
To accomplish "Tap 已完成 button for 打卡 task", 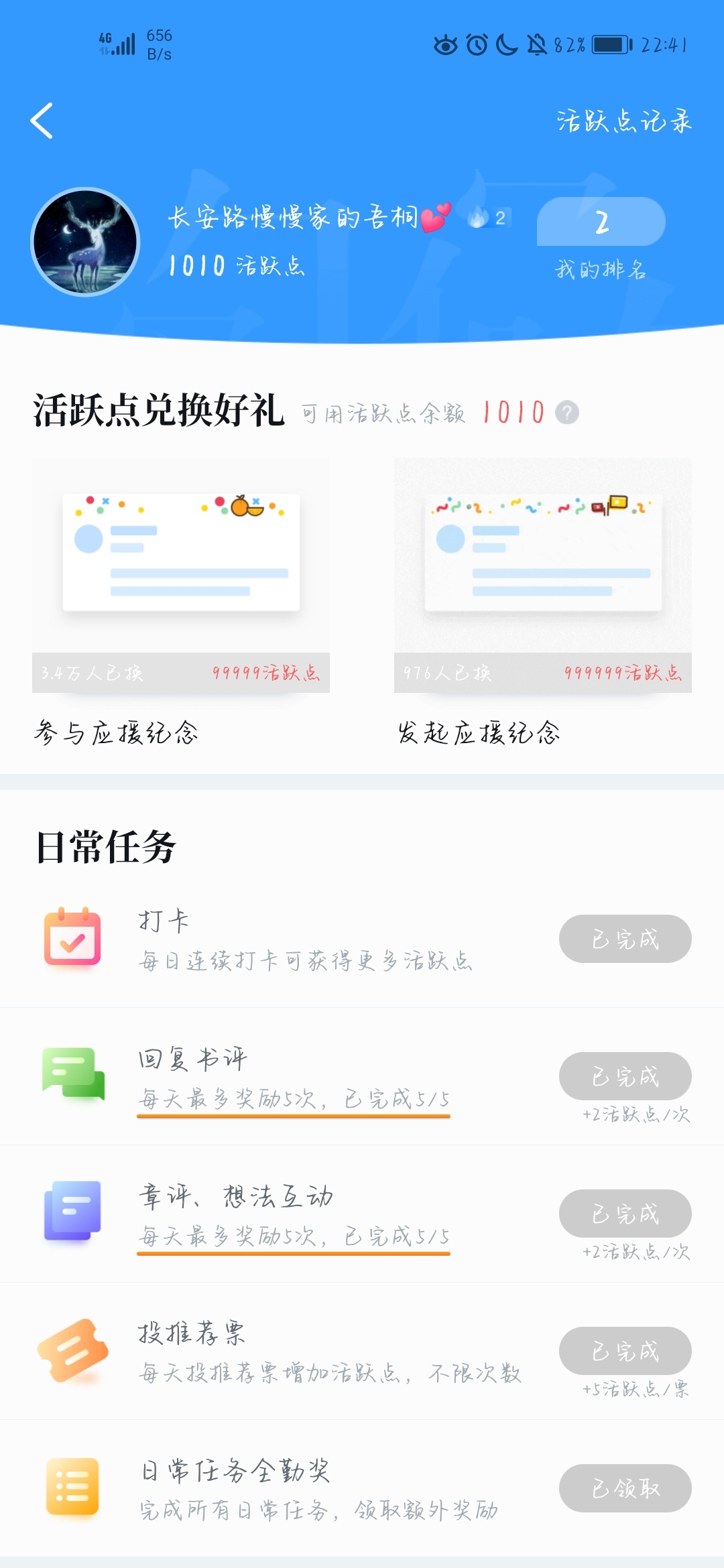I will click(x=625, y=939).
